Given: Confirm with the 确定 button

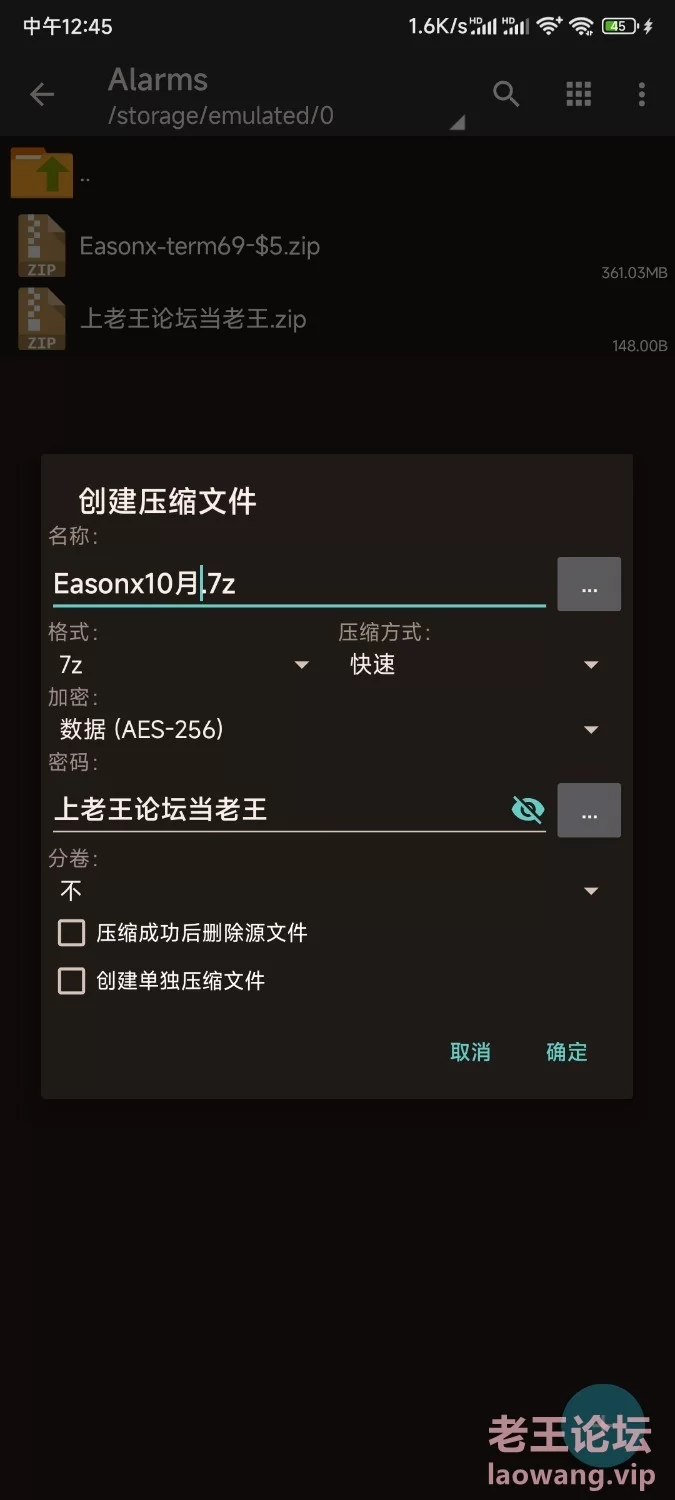Looking at the screenshot, I should [567, 1052].
